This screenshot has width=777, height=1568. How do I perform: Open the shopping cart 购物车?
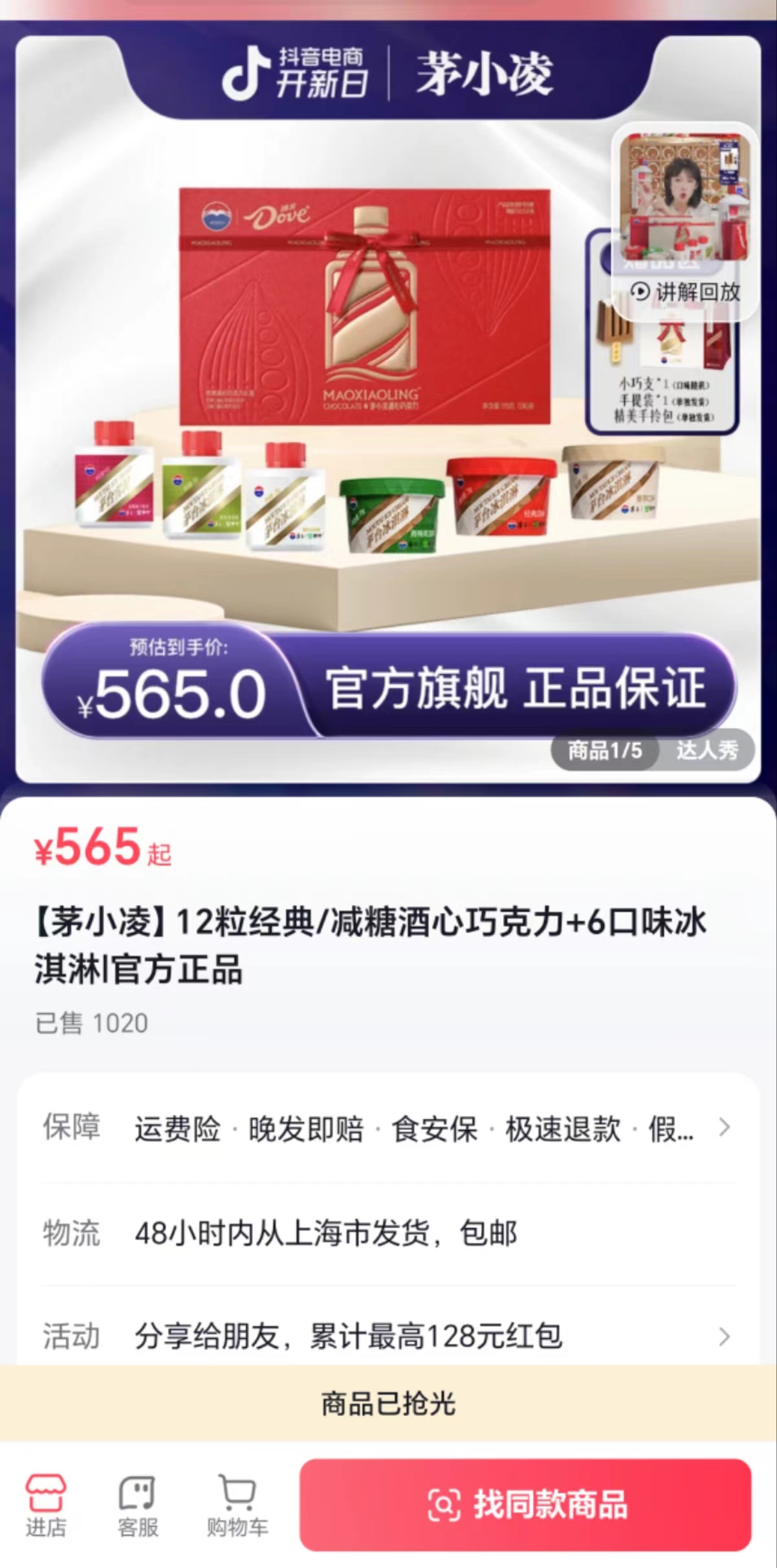pos(237,1505)
